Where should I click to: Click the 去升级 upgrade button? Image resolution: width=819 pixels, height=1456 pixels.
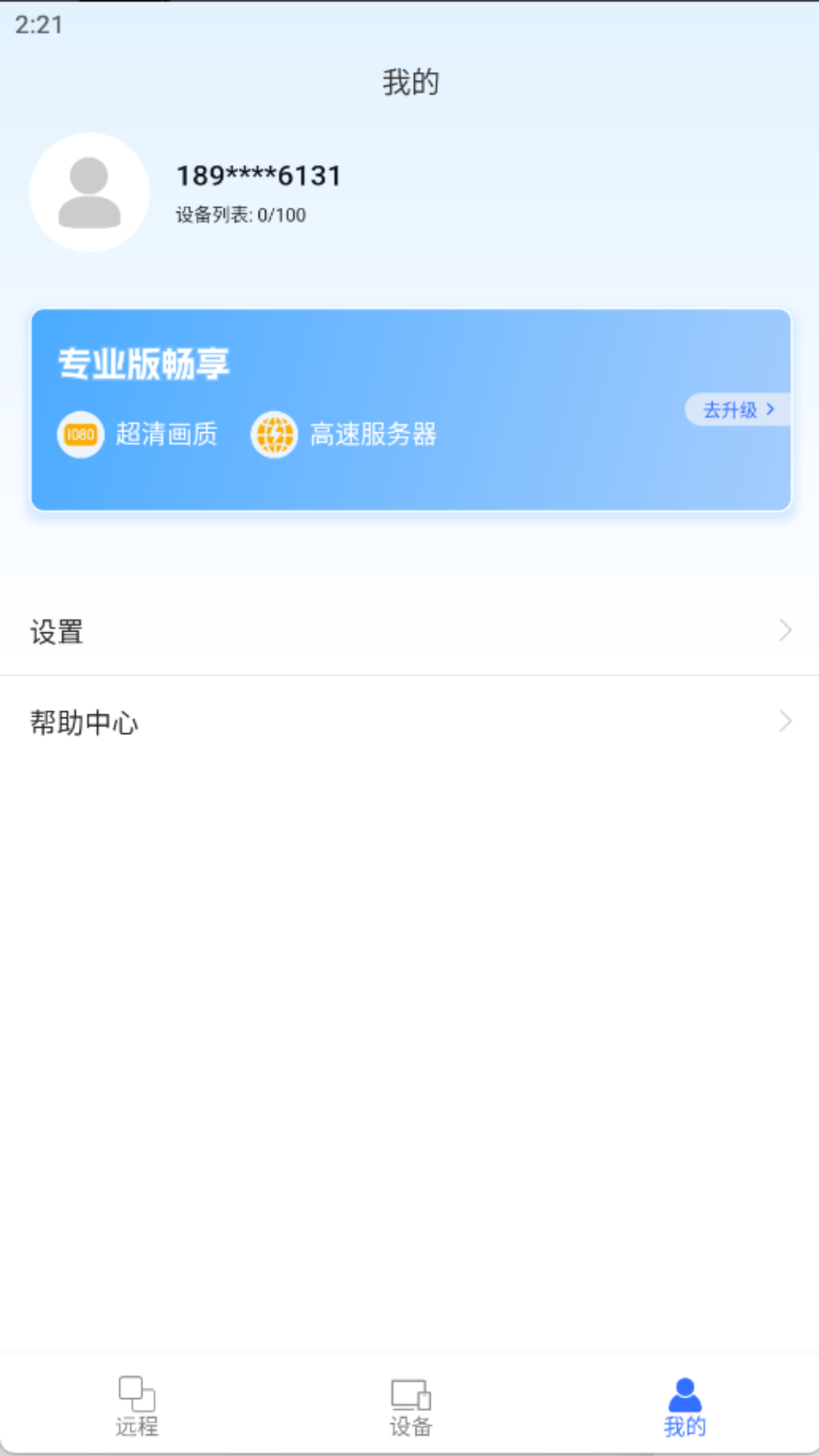[x=734, y=409]
